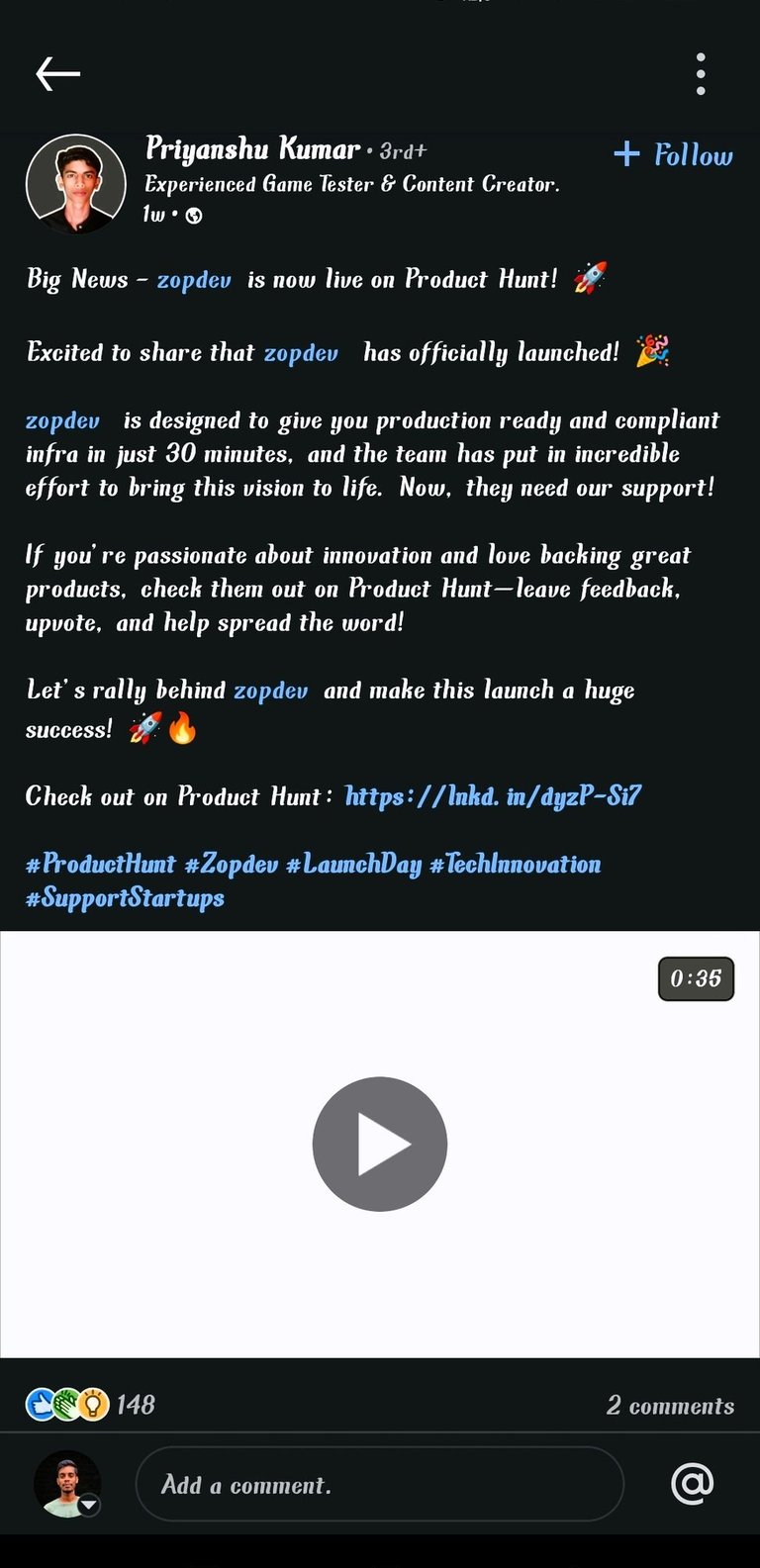Open Priyanshu Kumar's profile picture
Viewport: 760px width, 1568px height.
tap(76, 184)
